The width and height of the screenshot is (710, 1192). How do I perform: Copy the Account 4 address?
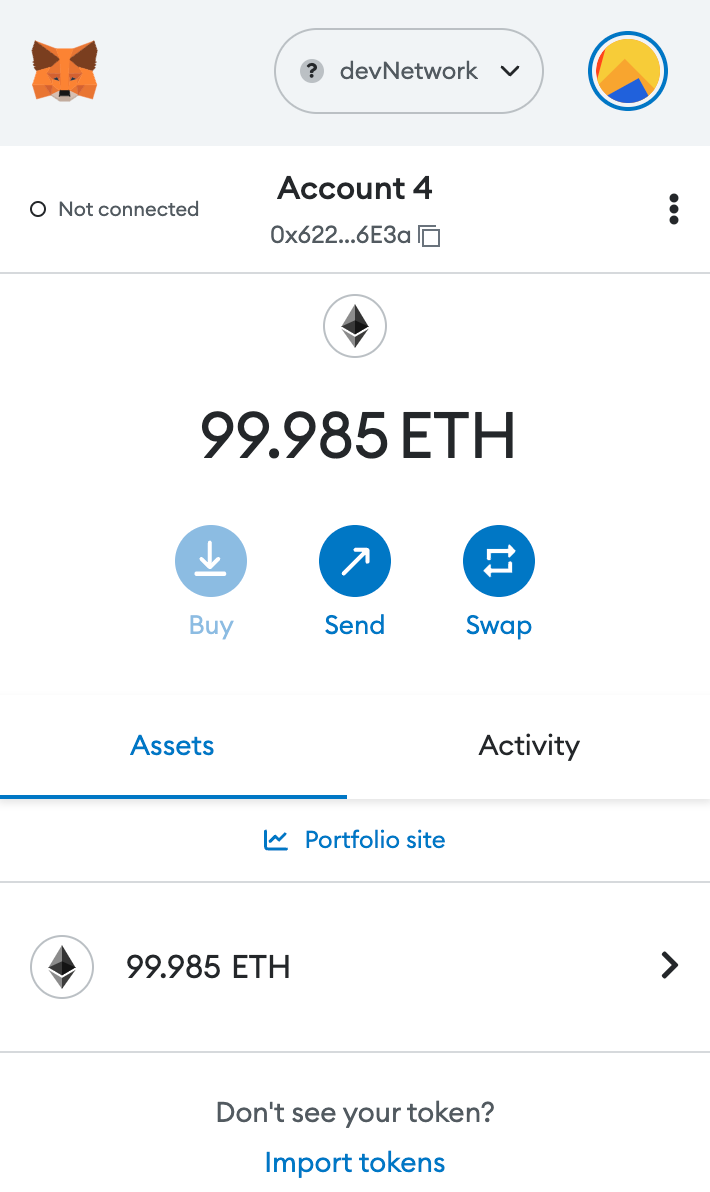click(430, 236)
